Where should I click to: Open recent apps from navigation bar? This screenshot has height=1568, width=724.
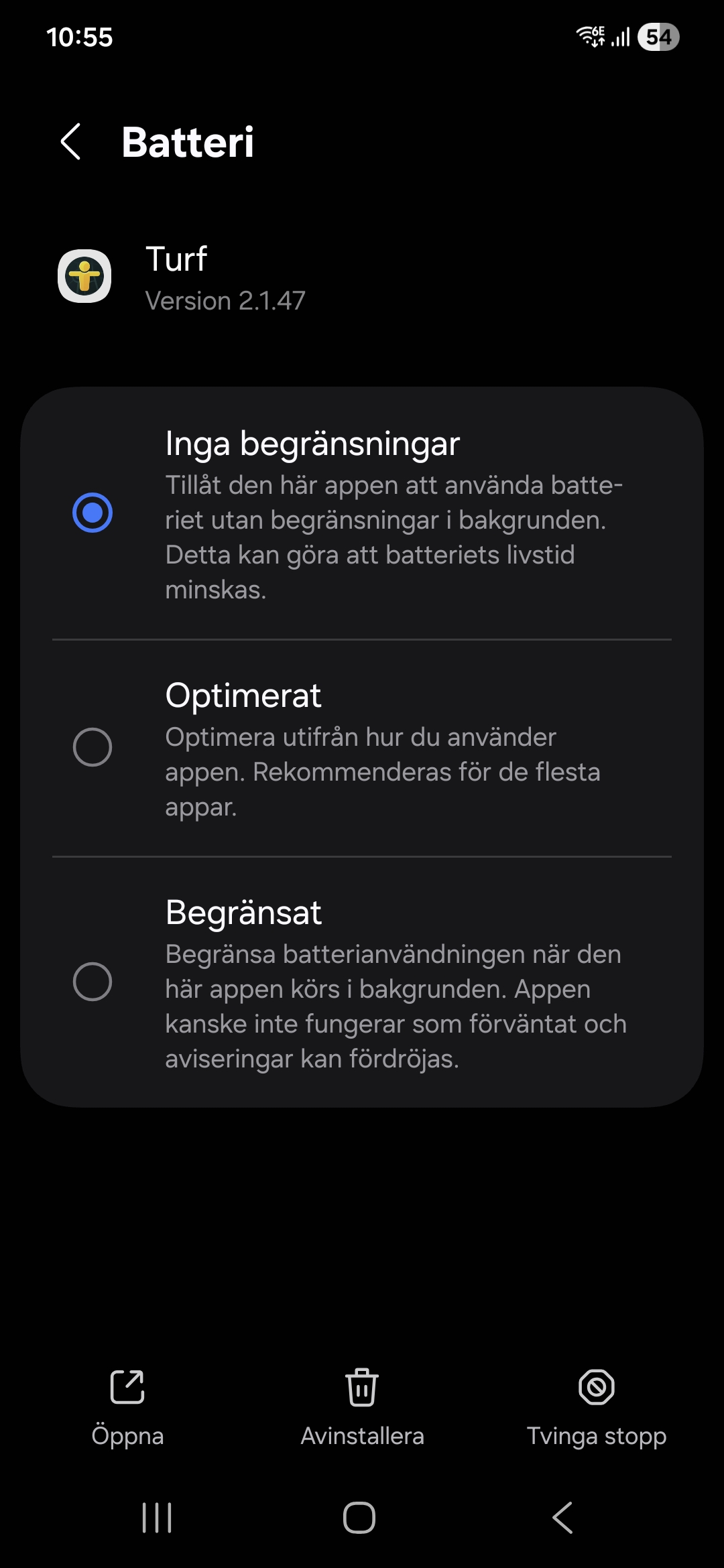[157, 1518]
